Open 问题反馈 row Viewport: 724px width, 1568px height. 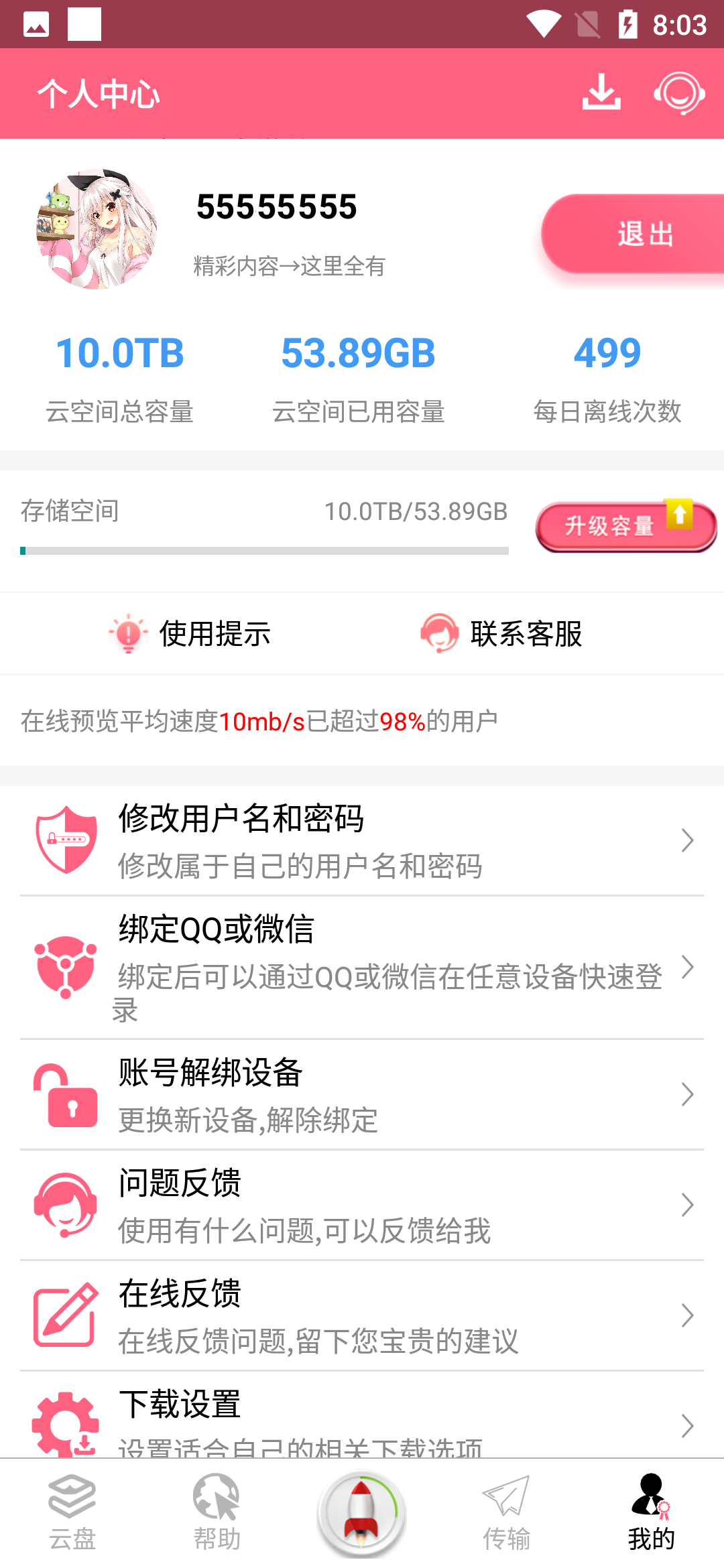[x=362, y=1205]
